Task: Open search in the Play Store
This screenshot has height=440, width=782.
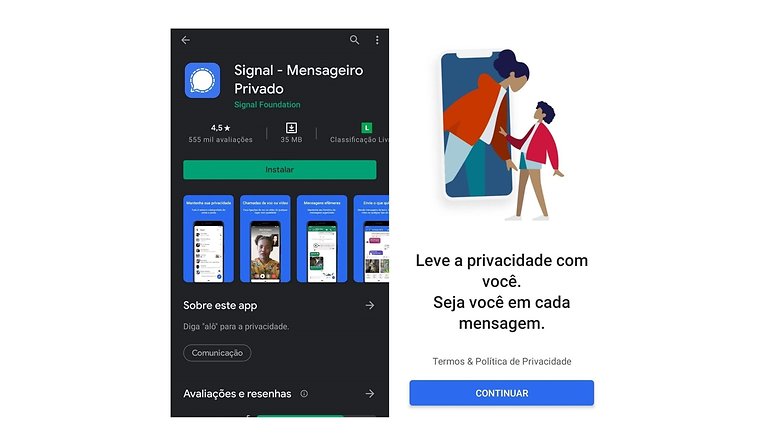Action: click(x=354, y=40)
